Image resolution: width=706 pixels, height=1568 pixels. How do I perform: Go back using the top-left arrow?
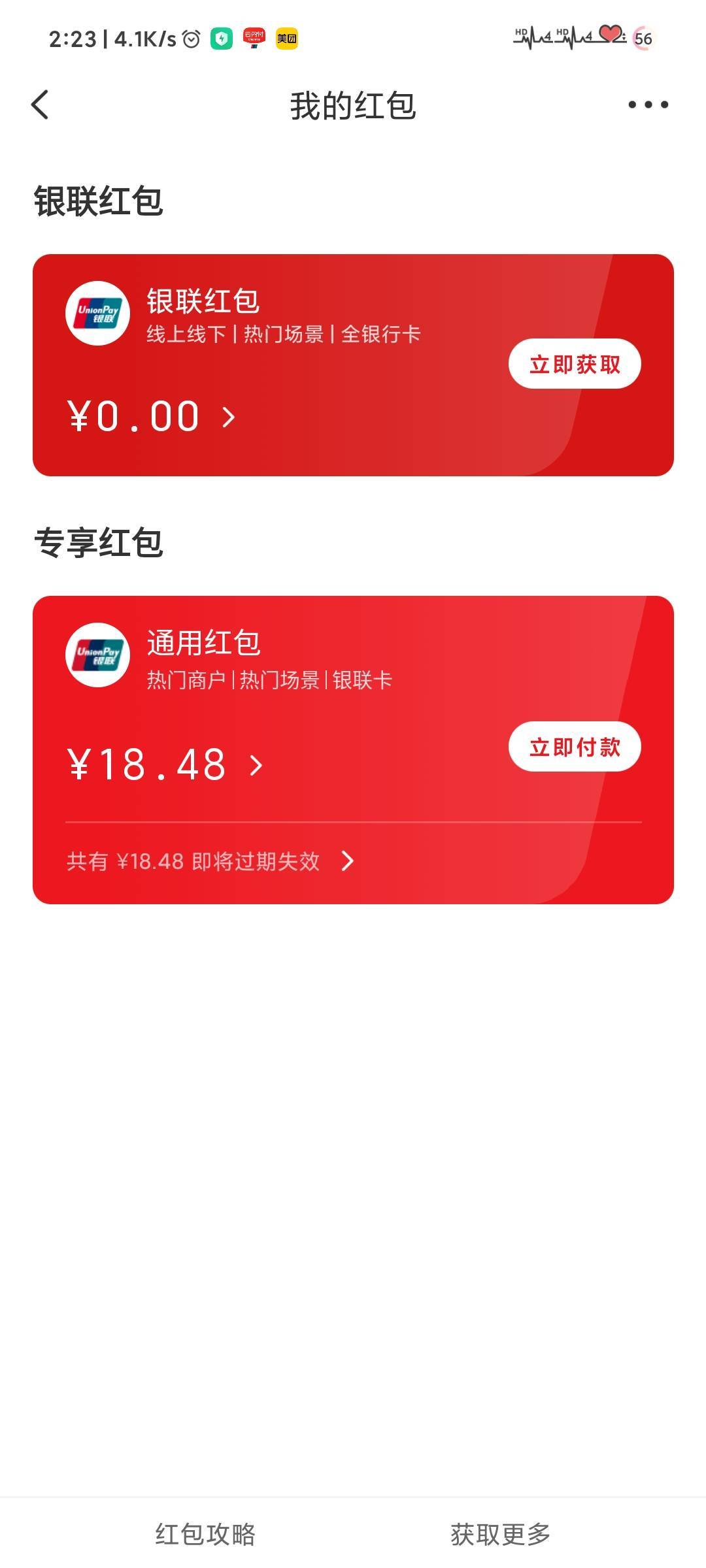click(x=40, y=105)
